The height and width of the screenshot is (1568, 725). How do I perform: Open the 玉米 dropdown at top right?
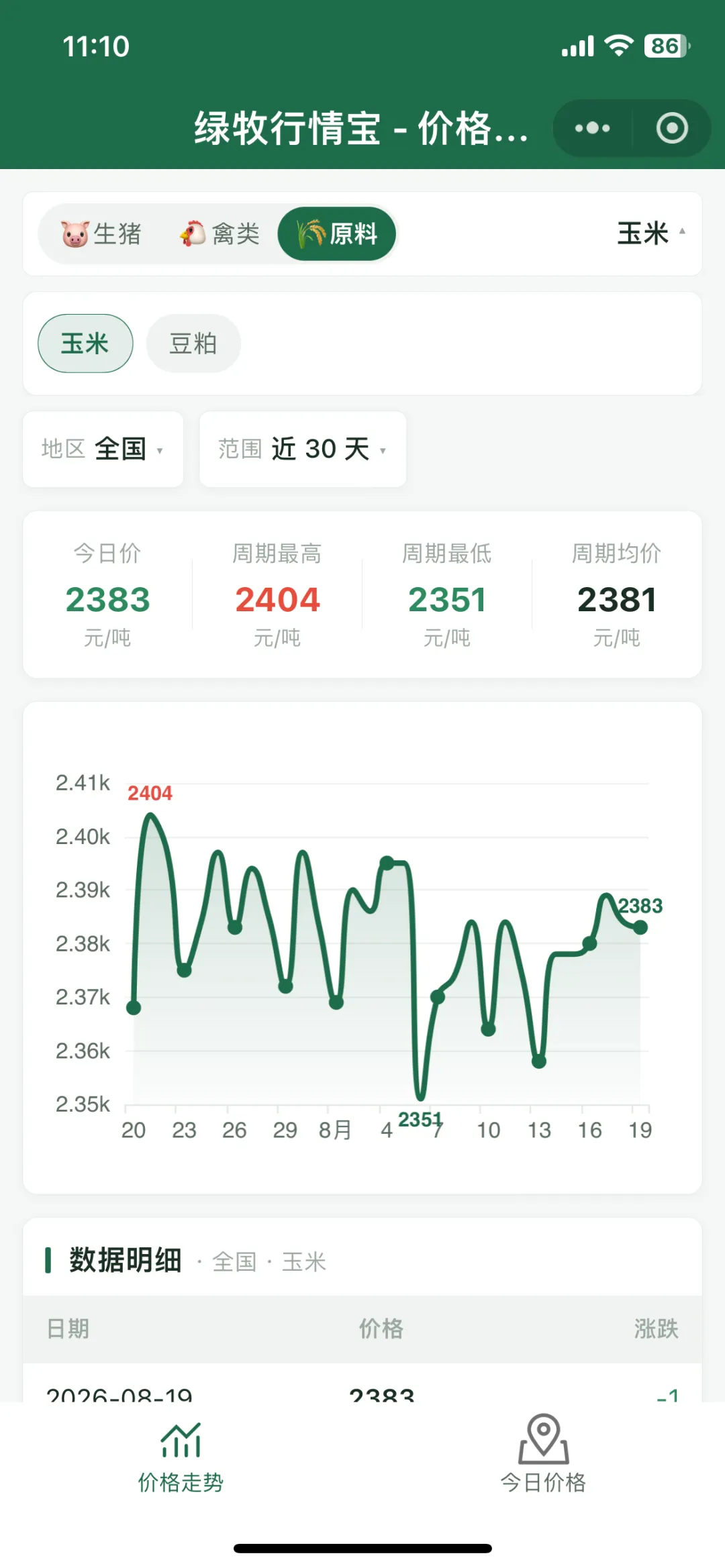(x=651, y=233)
